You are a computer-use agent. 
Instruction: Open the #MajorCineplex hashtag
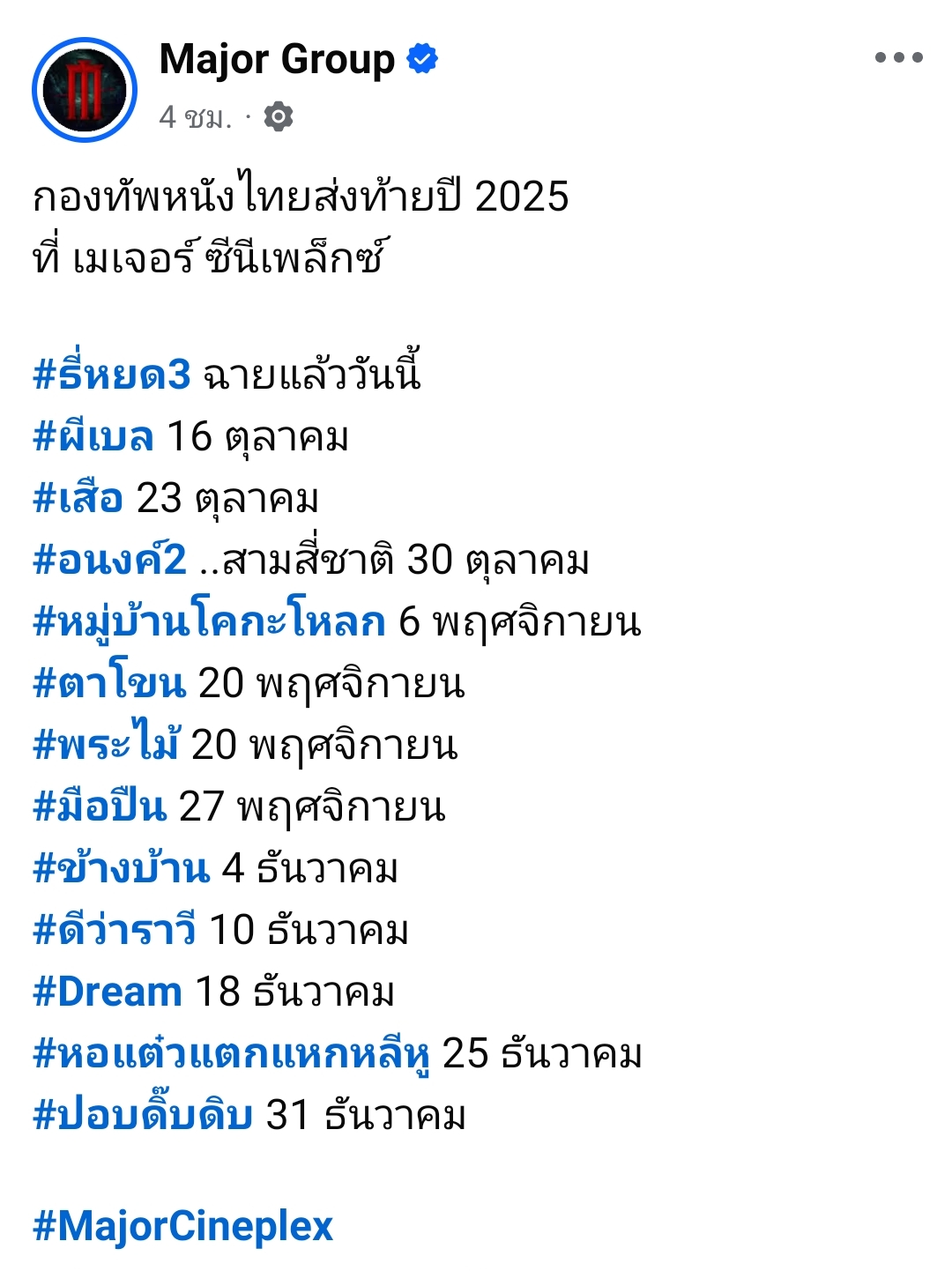(182, 1226)
